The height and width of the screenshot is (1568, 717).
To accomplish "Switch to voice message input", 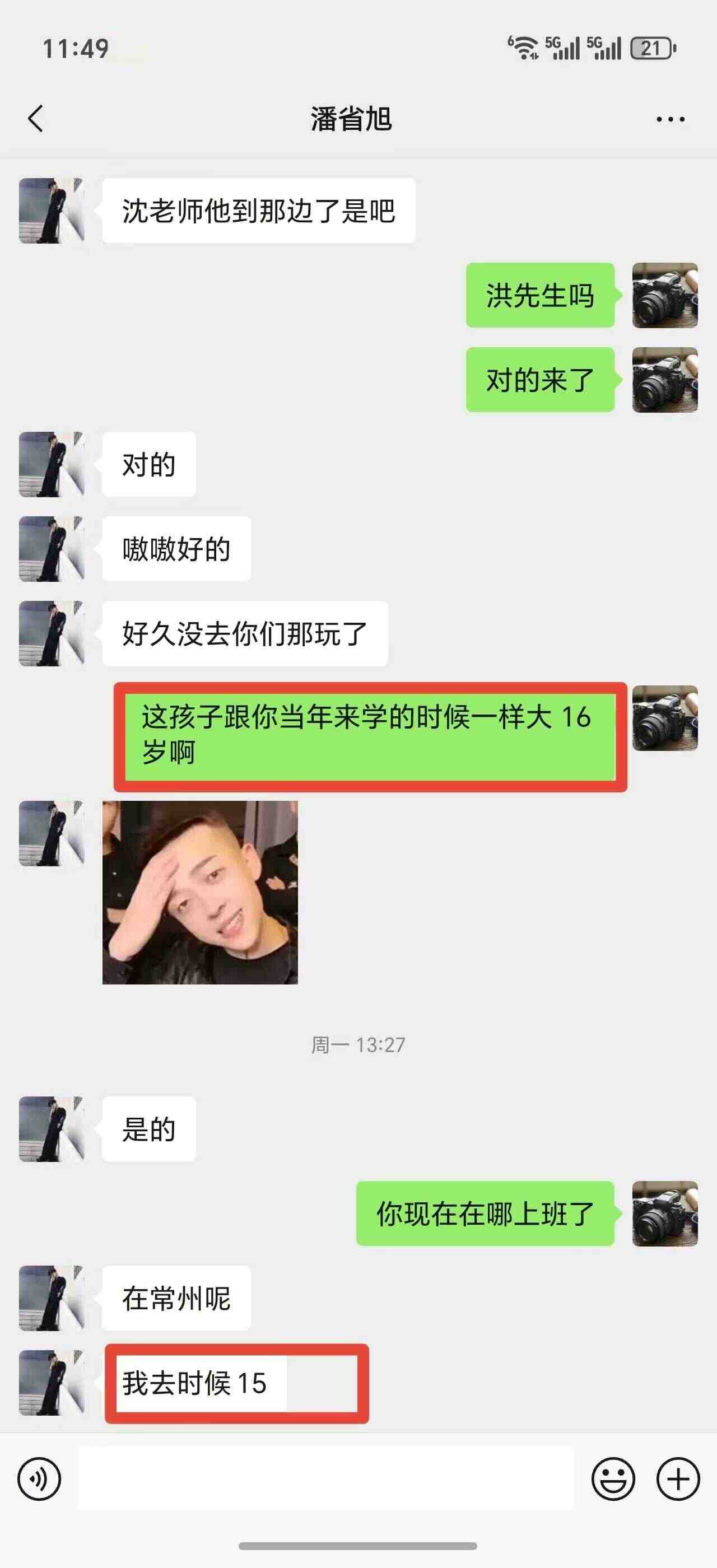I will (x=39, y=1478).
